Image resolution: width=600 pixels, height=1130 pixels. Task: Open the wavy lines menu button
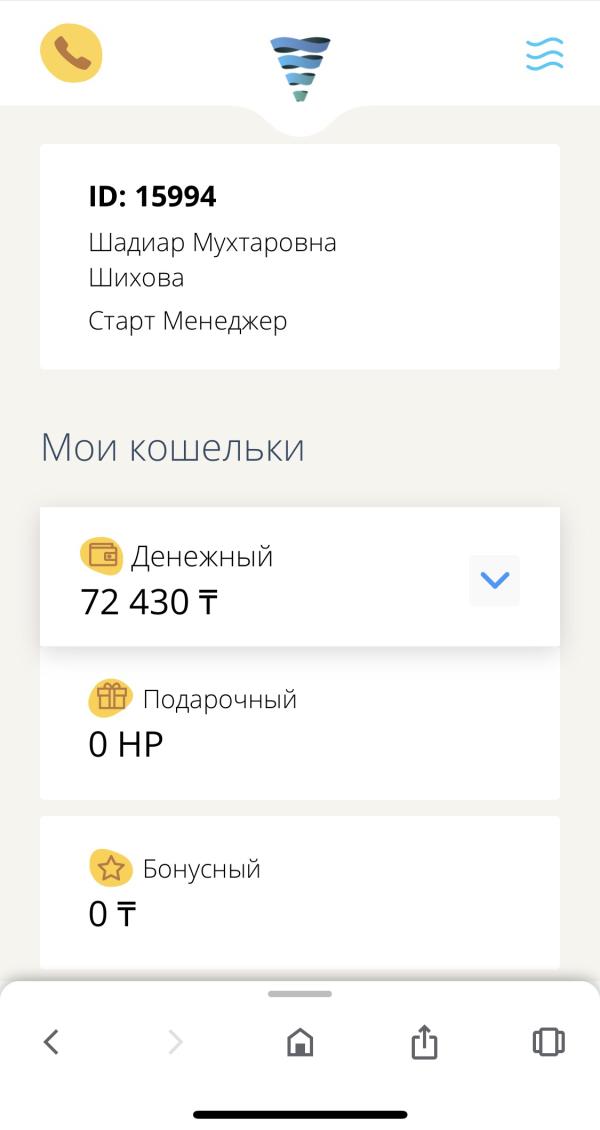(545, 54)
